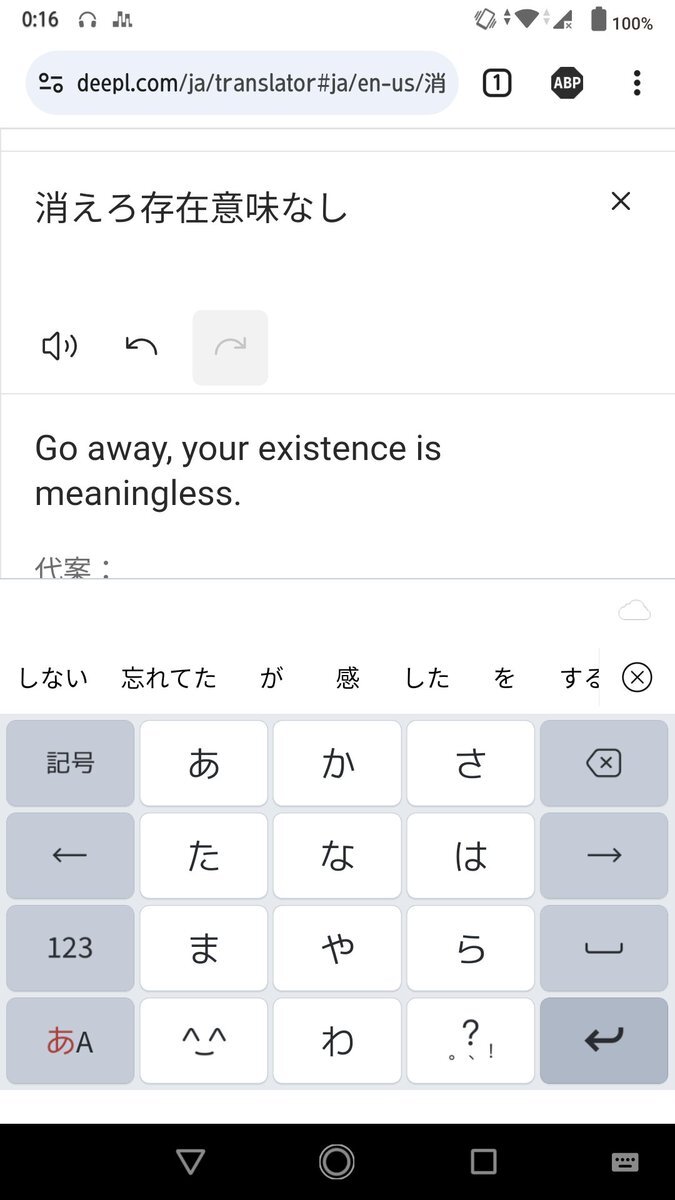The height and width of the screenshot is (1200, 675).
Task: Tap the system home button
Action: [337, 1161]
